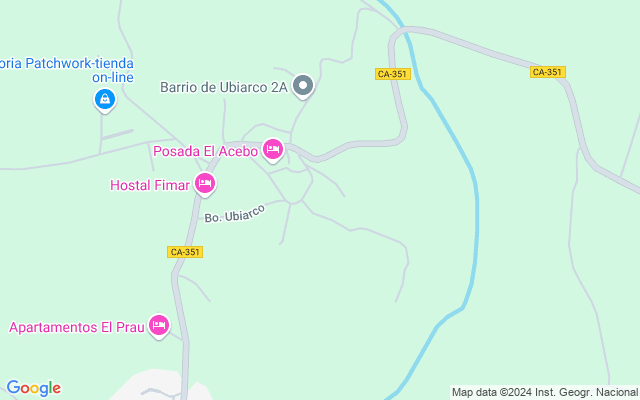Open the Barrio de Ubiarco 2A marker
640x400 pixels.
point(305,86)
